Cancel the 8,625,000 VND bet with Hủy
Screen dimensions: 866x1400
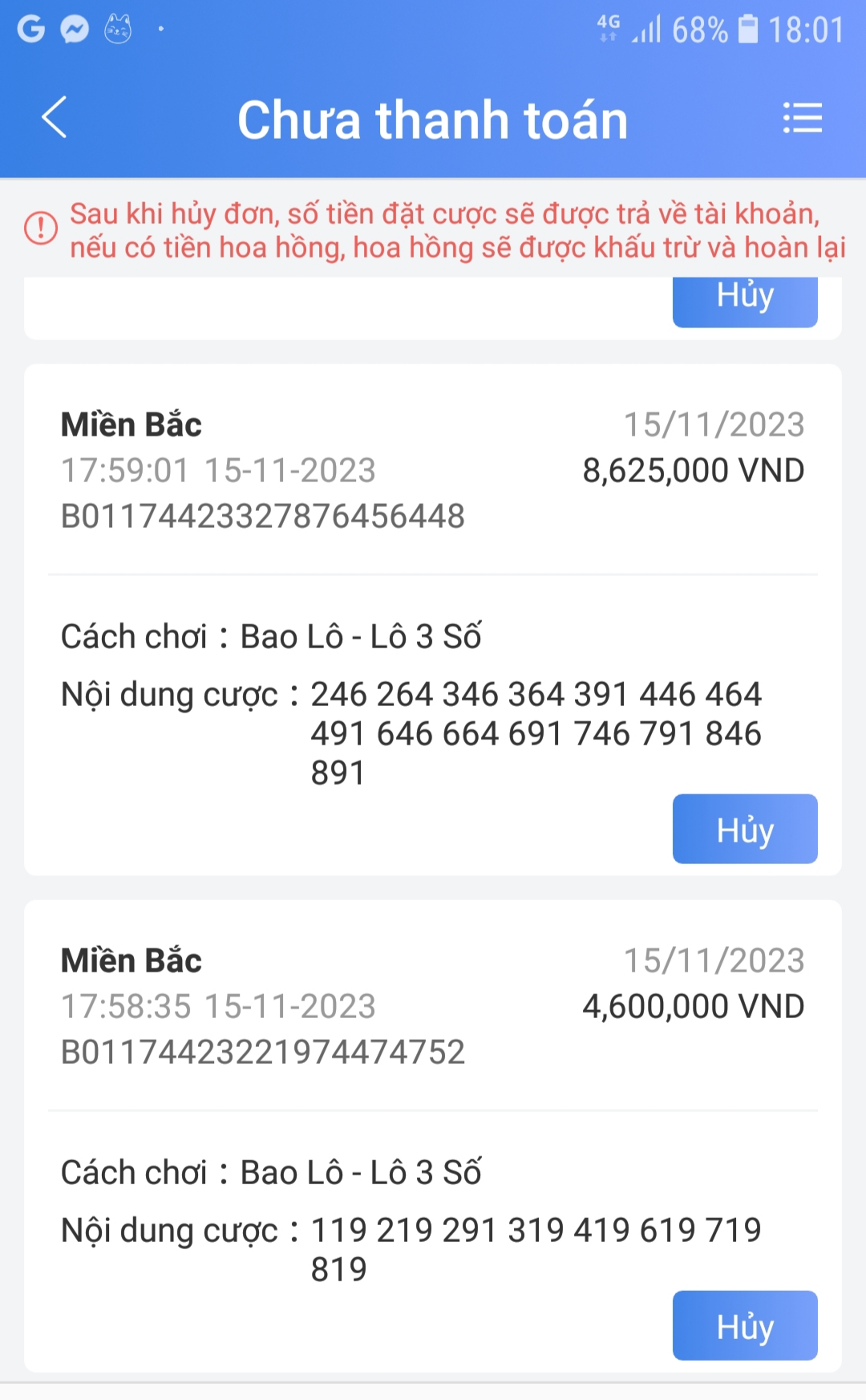click(x=744, y=829)
